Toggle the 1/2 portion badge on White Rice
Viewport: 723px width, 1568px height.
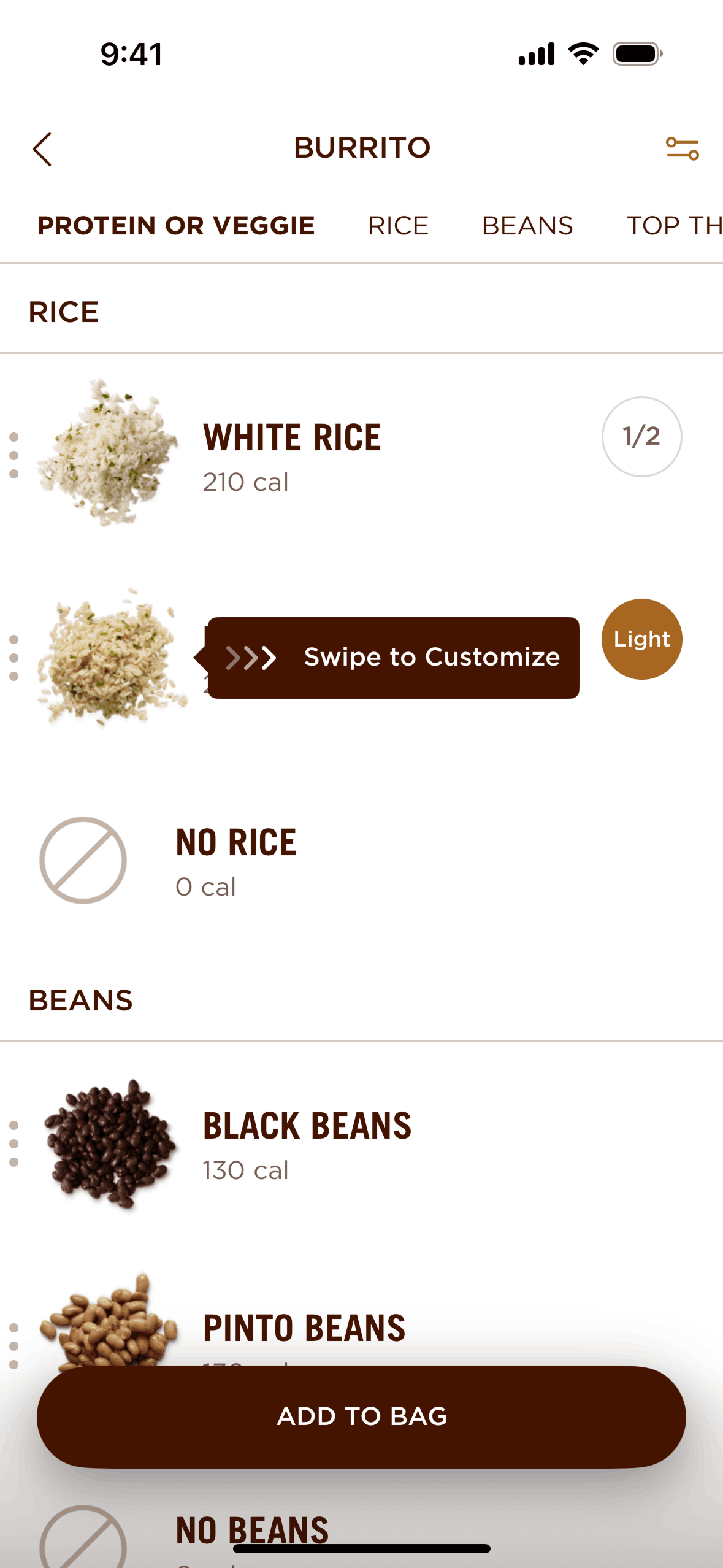641,436
